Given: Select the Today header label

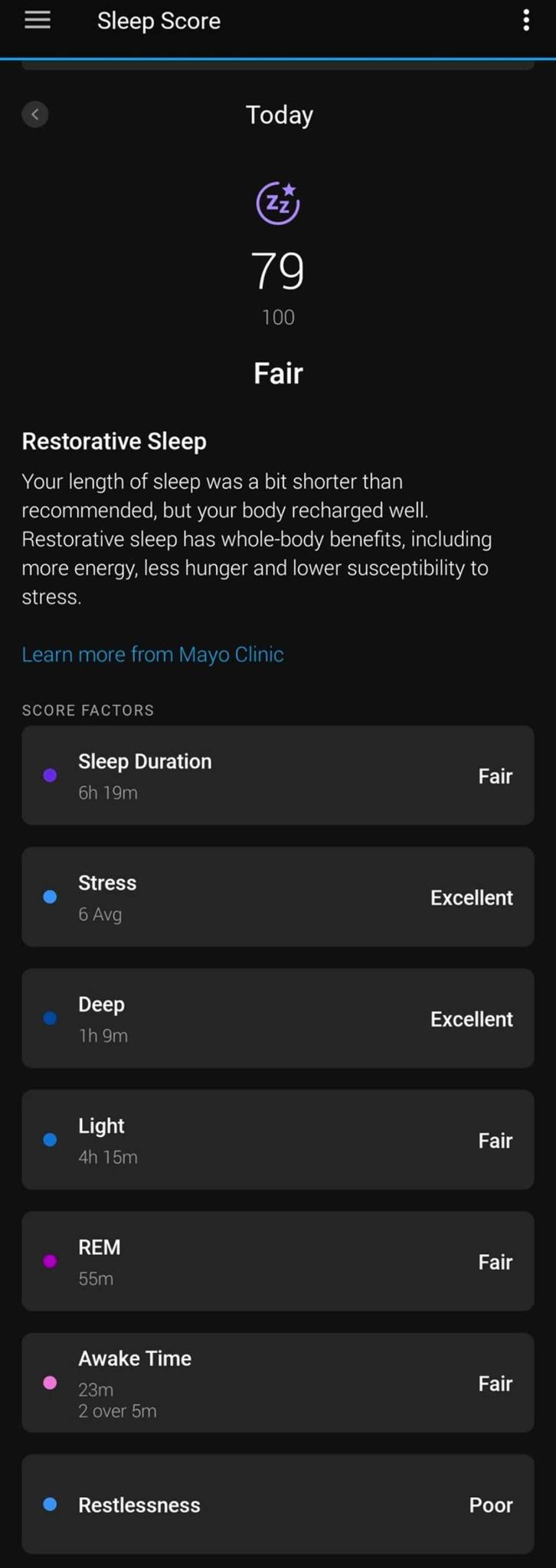Looking at the screenshot, I should [279, 113].
